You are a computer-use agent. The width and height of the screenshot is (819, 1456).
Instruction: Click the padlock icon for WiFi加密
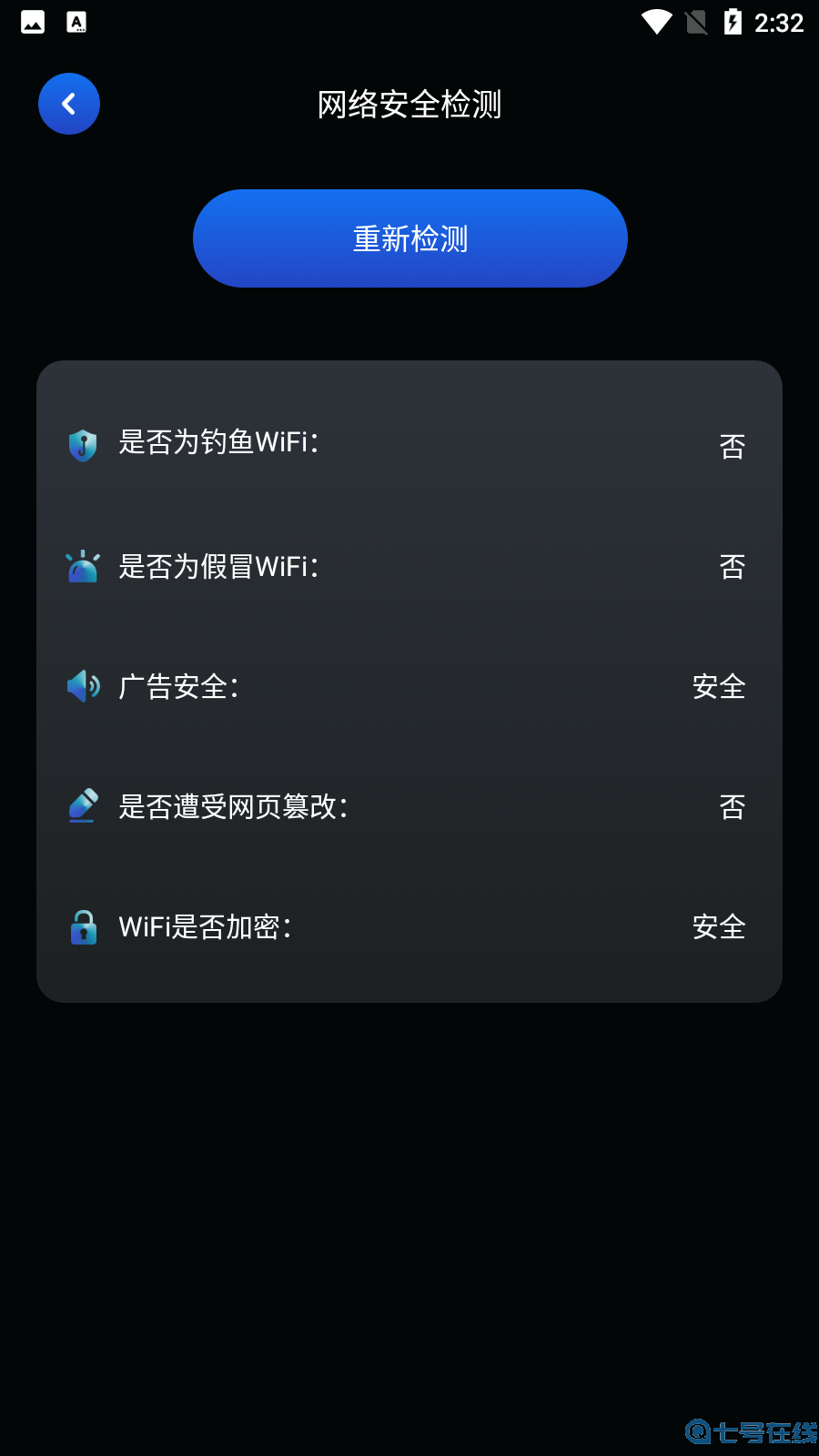pyautogui.click(x=82, y=927)
